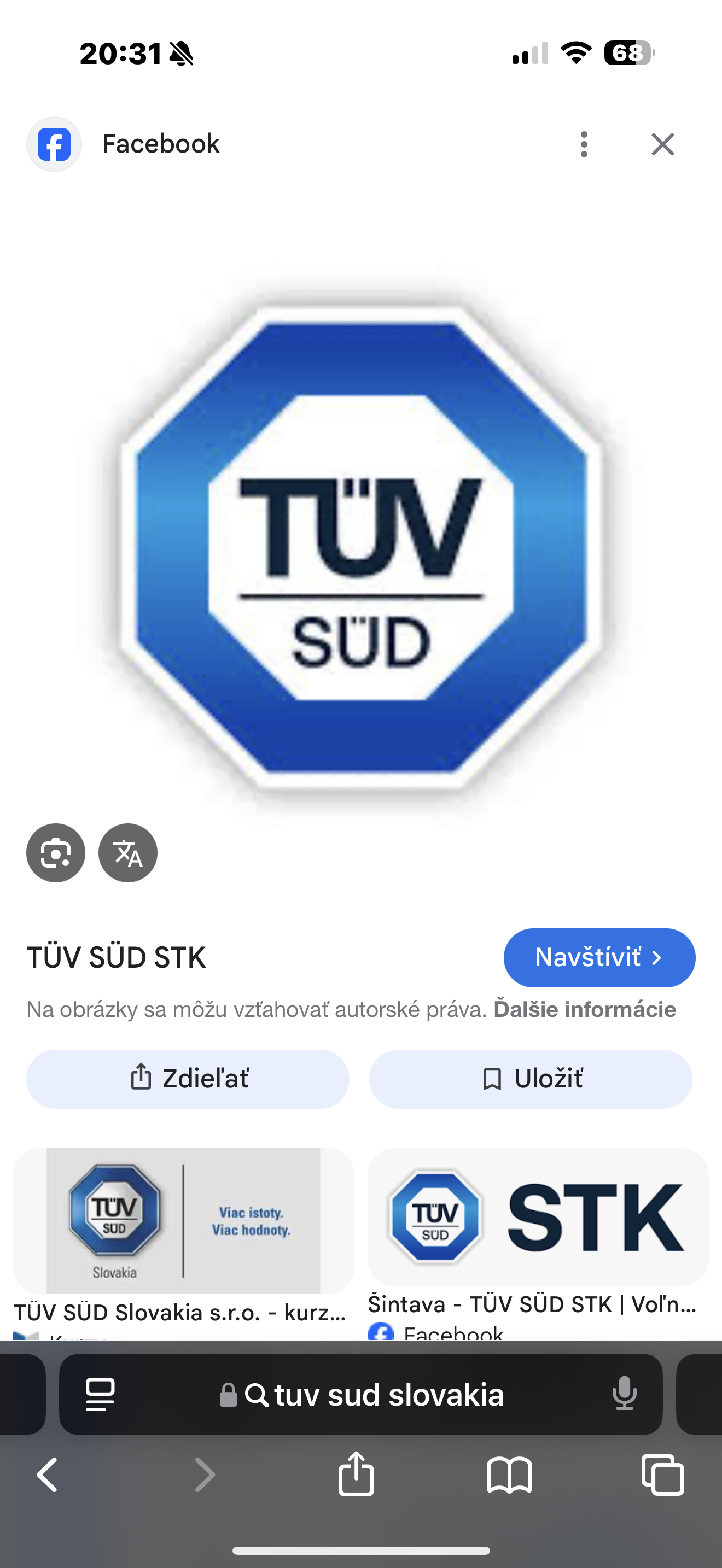
Task: Open the Safari share sheet
Action: coord(356,1473)
